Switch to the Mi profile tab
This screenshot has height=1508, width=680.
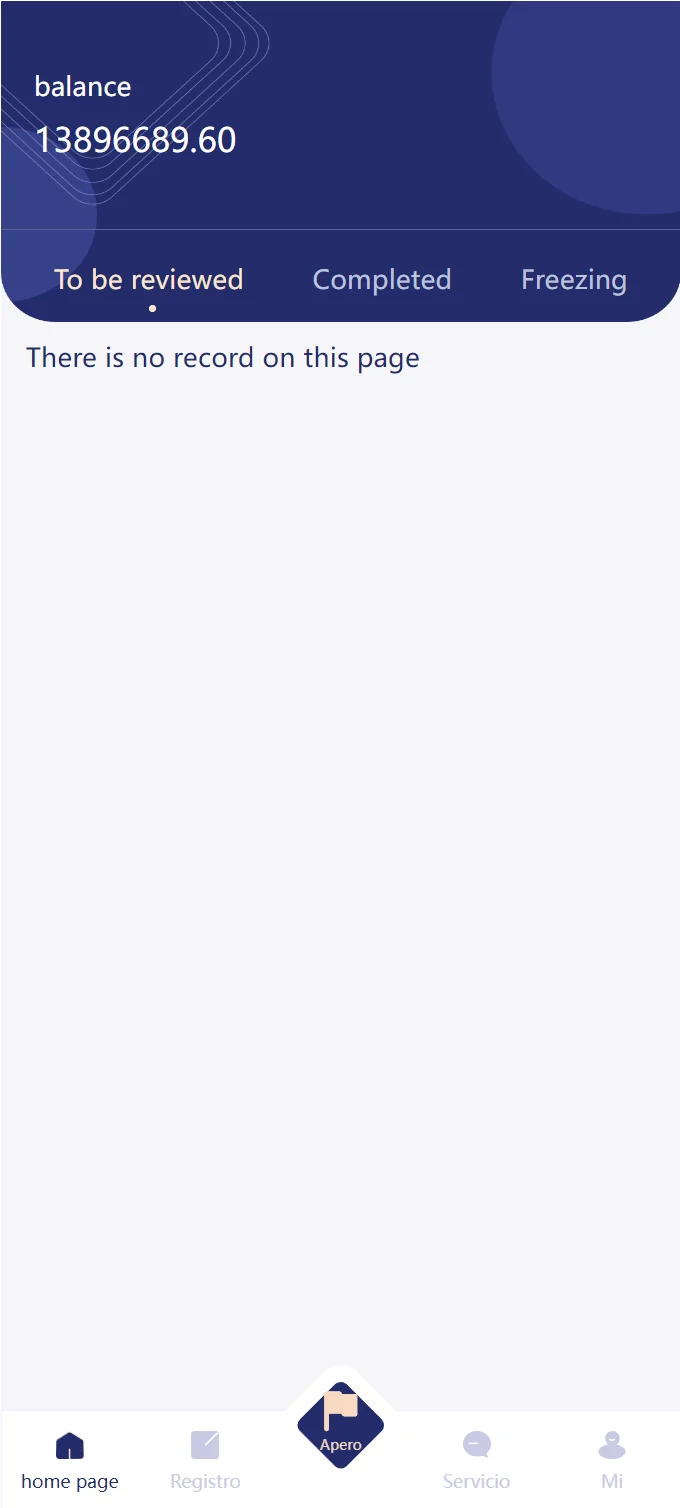tap(612, 1459)
